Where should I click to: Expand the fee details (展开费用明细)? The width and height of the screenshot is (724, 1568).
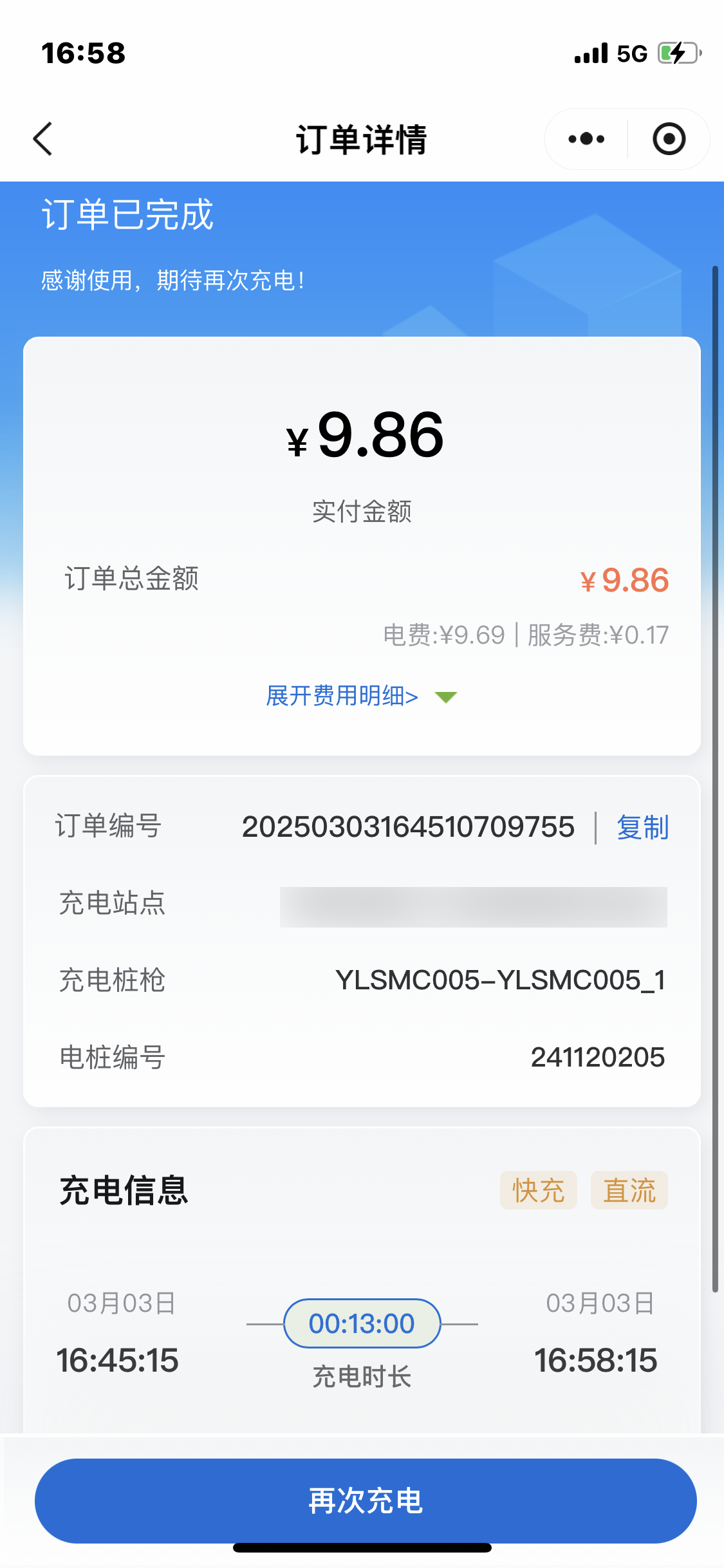pos(360,696)
